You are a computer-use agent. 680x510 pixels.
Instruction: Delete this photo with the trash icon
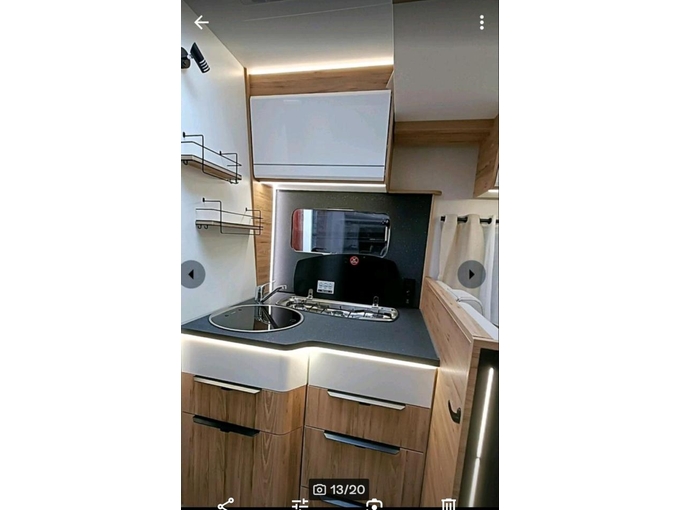[x=449, y=504]
